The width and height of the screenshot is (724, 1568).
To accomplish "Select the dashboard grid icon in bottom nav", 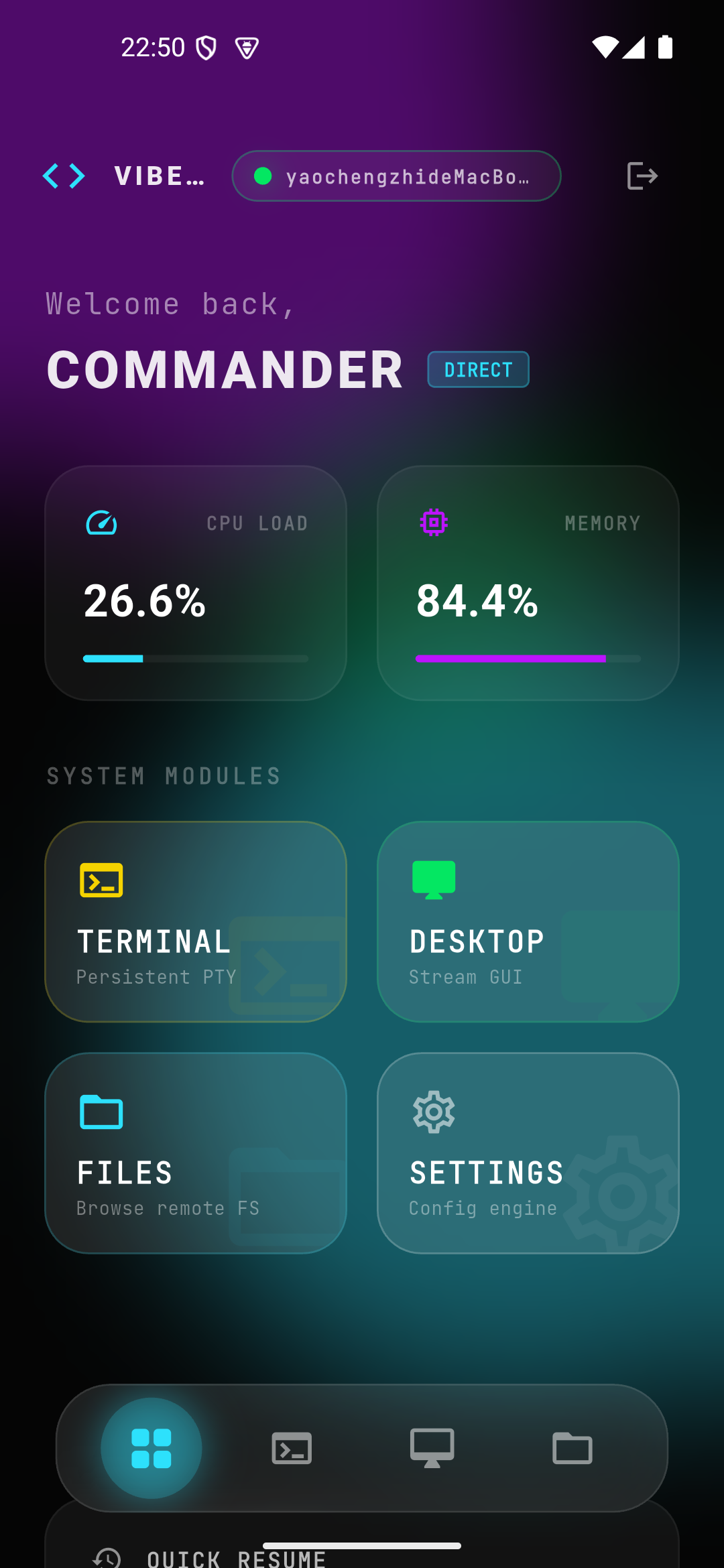I will click(152, 1447).
